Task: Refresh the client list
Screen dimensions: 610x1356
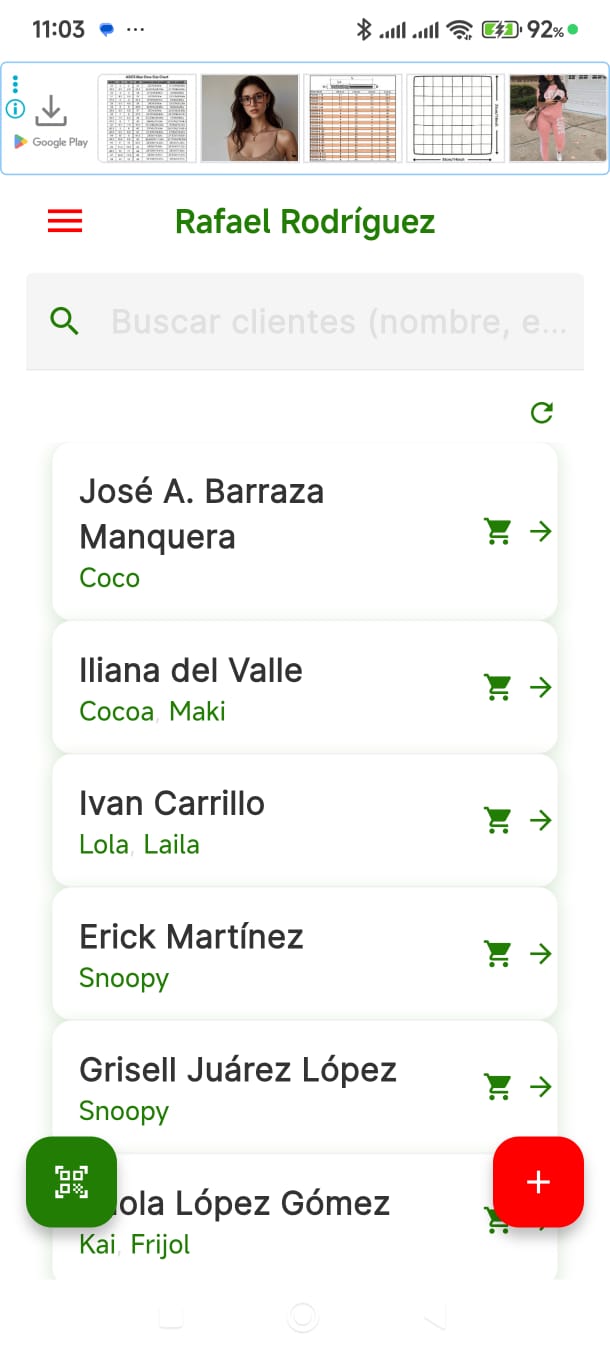Action: [542, 412]
